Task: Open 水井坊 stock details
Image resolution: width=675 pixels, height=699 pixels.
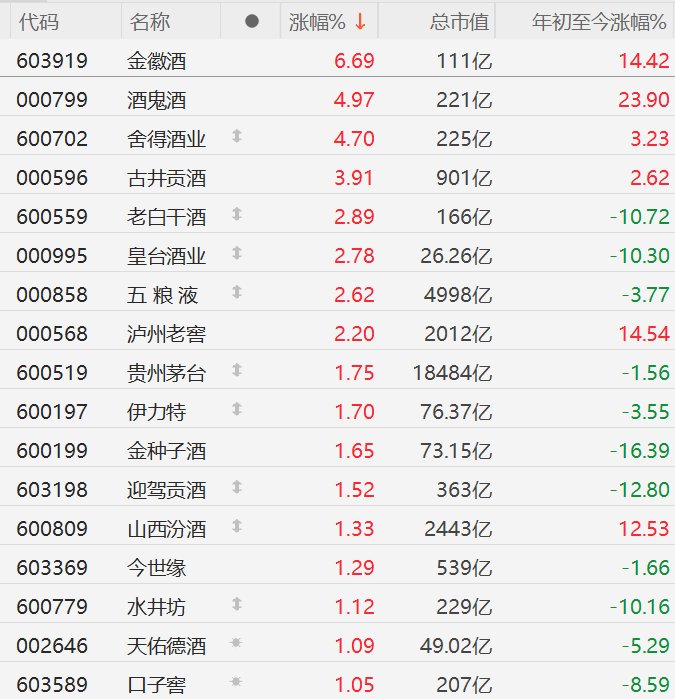Action: point(158,607)
